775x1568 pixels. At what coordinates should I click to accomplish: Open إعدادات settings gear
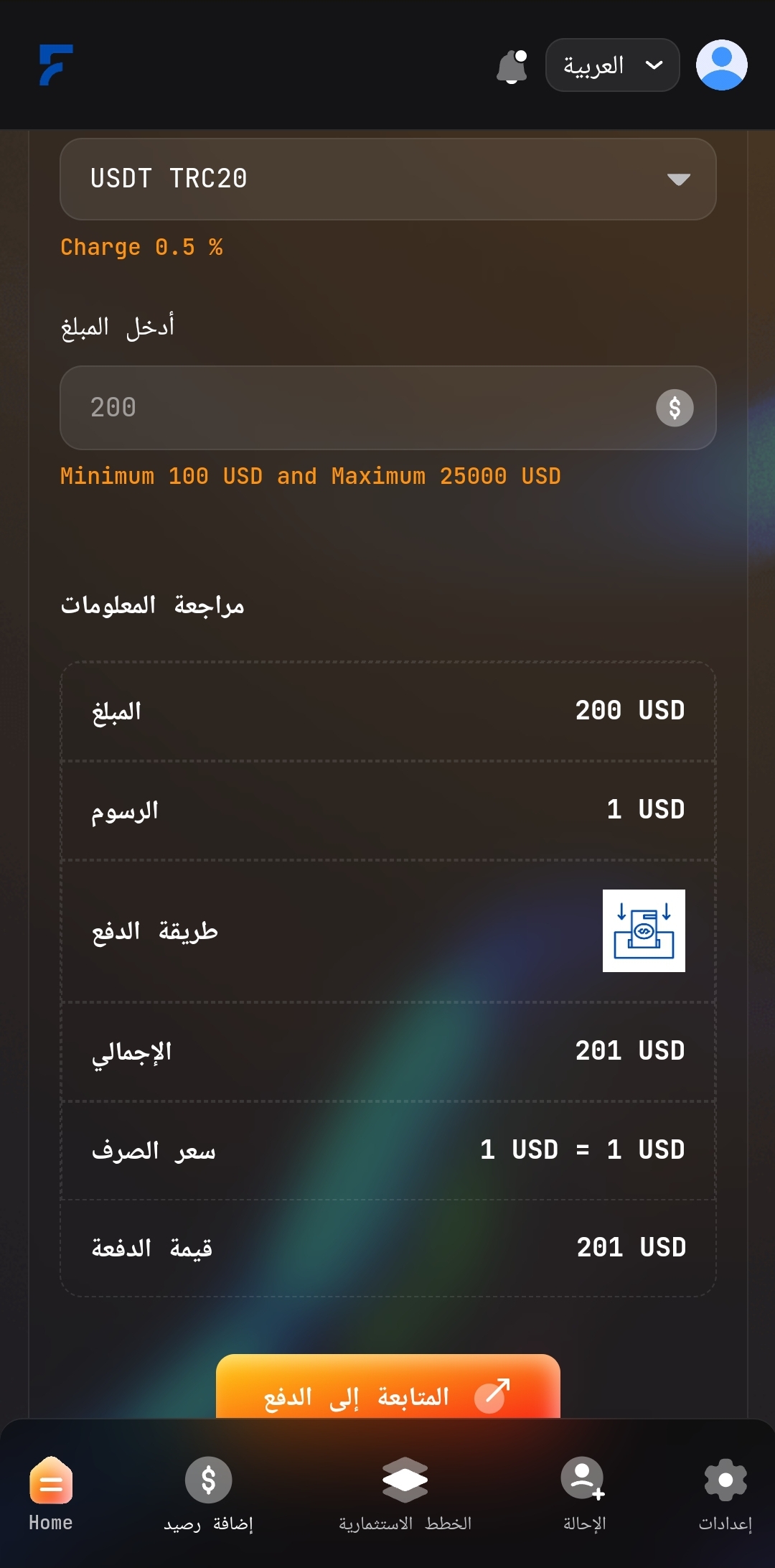(x=723, y=1479)
